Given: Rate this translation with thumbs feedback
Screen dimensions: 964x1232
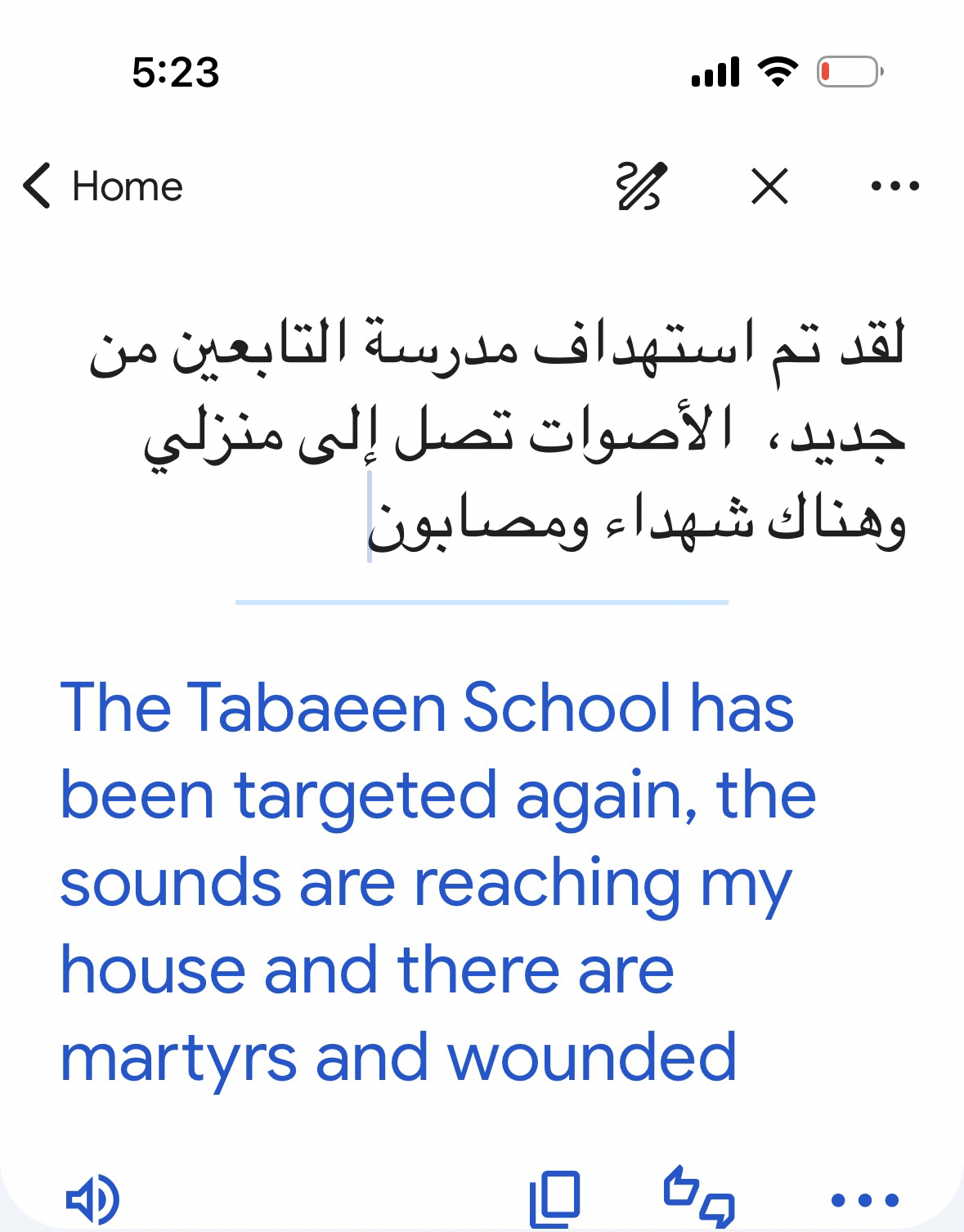Looking at the screenshot, I should click(x=699, y=1198).
